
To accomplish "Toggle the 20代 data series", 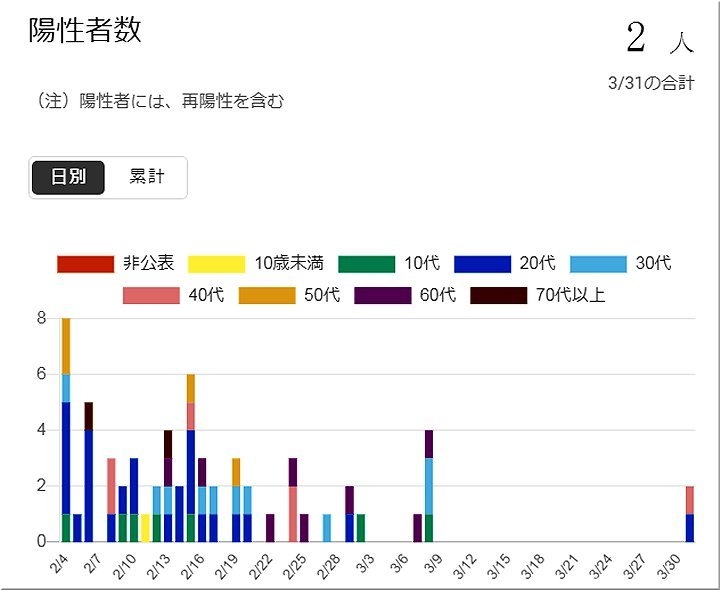I will 504,264.
